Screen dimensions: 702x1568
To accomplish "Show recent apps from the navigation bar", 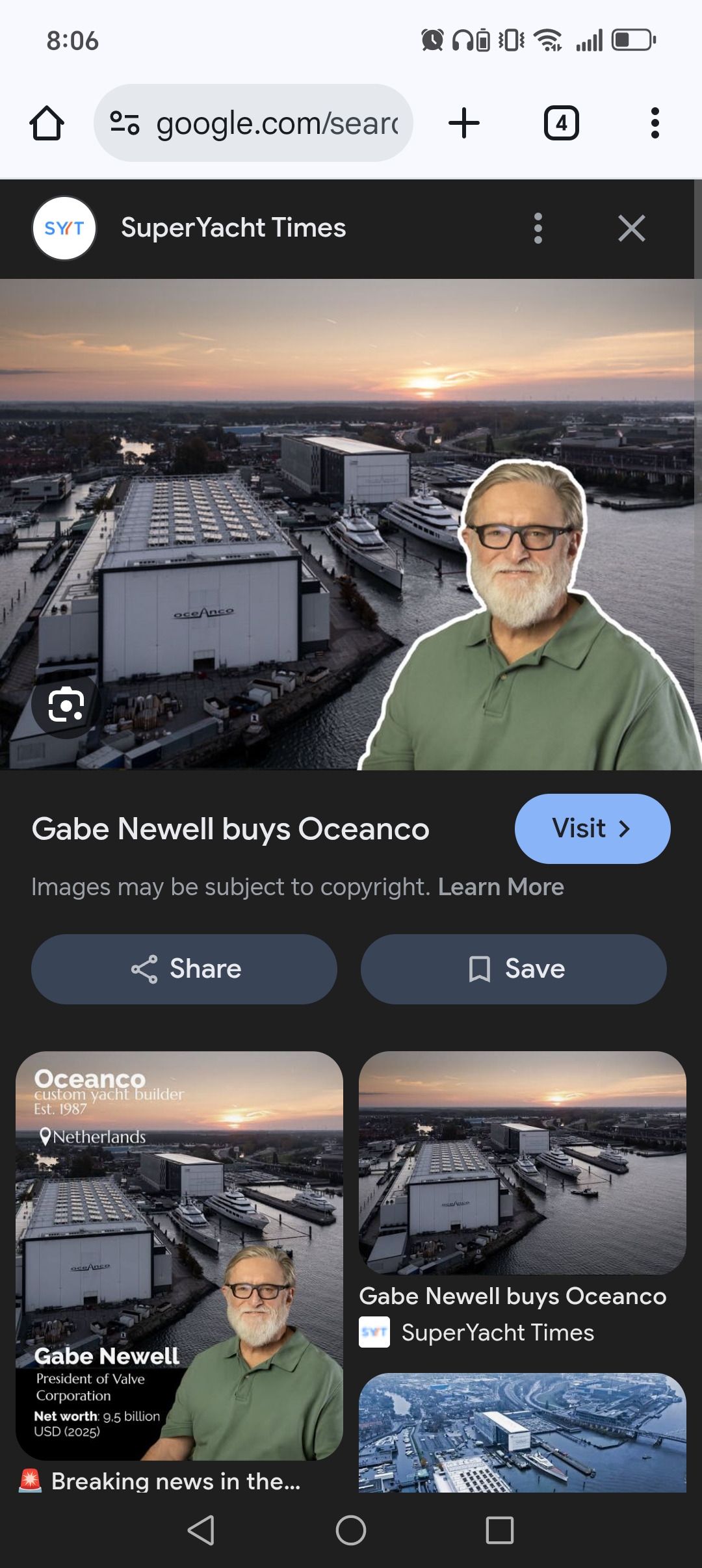I will pyautogui.click(x=499, y=1530).
